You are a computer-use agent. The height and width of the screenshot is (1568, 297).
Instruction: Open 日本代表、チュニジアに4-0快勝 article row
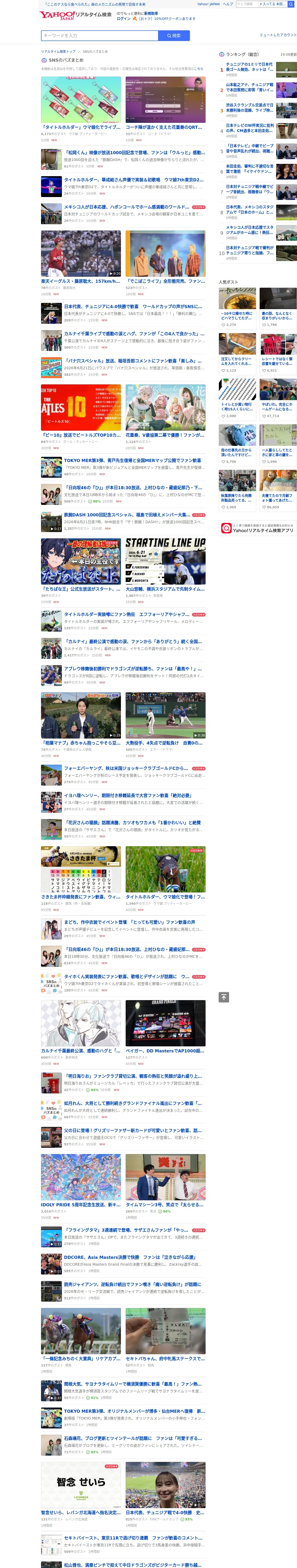pyautogui.click(x=123, y=313)
